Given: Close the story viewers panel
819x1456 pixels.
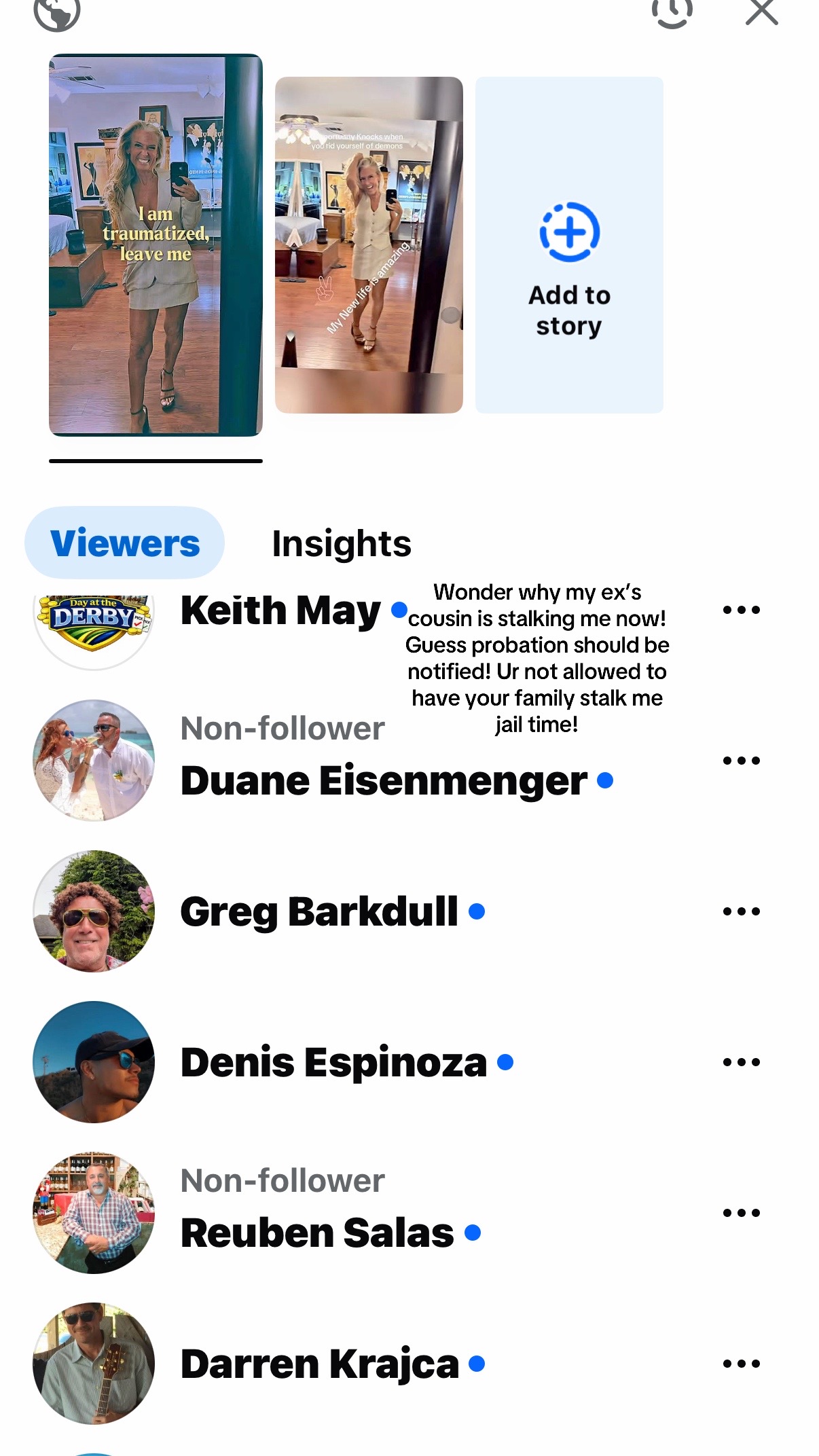Looking at the screenshot, I should (761, 12).
